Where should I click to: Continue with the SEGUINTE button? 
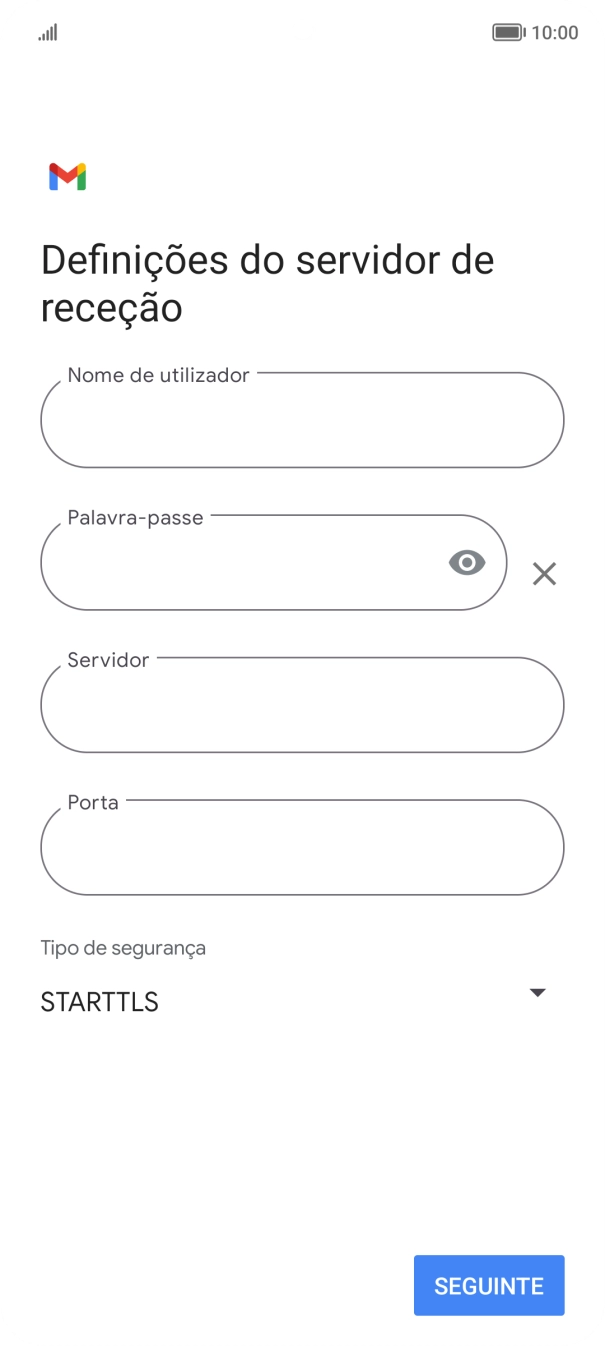(489, 1285)
